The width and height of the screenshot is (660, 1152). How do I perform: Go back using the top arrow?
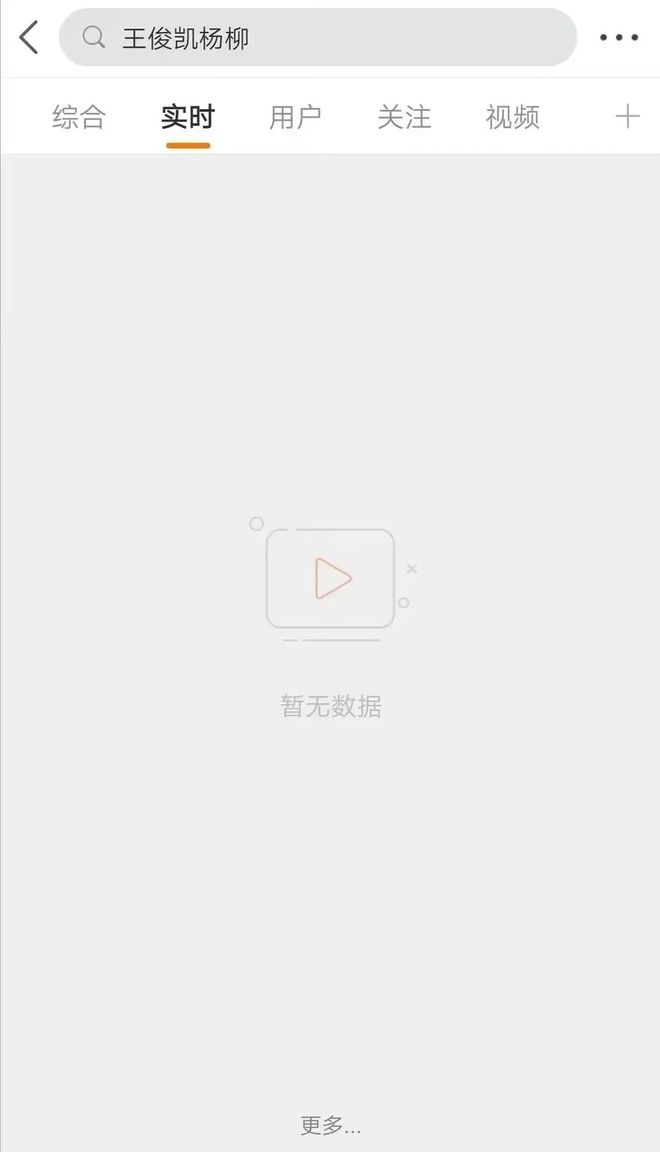(29, 37)
